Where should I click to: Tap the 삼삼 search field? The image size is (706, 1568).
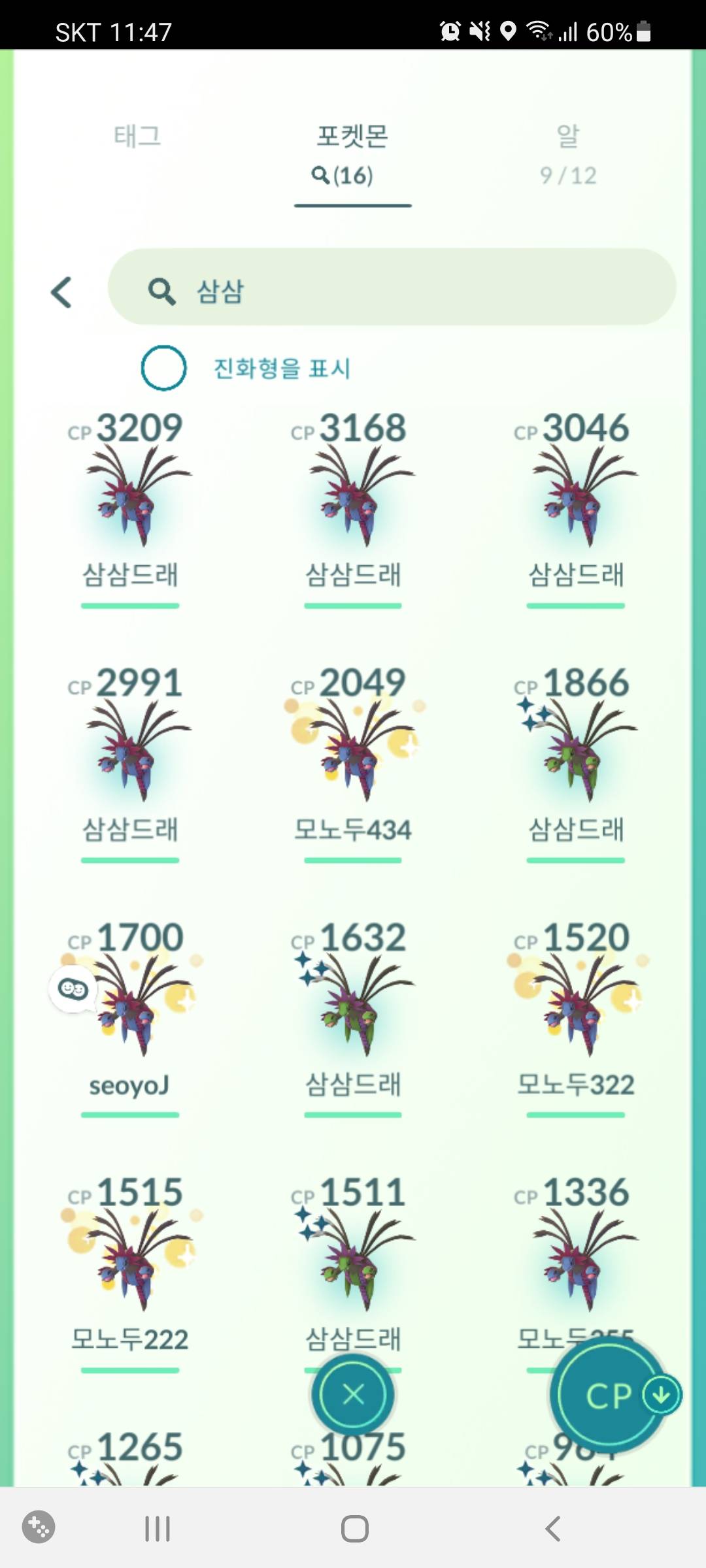click(x=392, y=287)
